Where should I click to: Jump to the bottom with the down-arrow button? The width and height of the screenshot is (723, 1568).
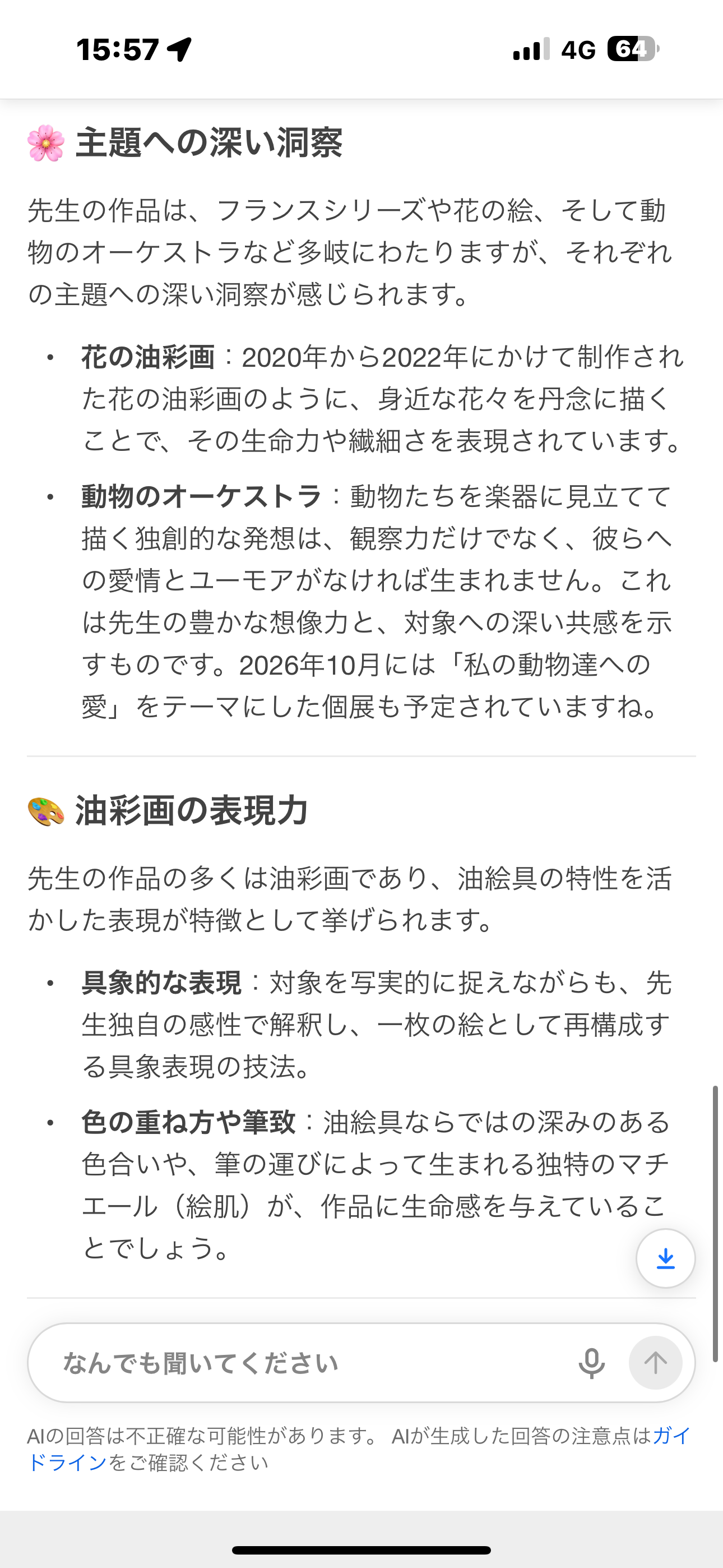coord(665,1258)
